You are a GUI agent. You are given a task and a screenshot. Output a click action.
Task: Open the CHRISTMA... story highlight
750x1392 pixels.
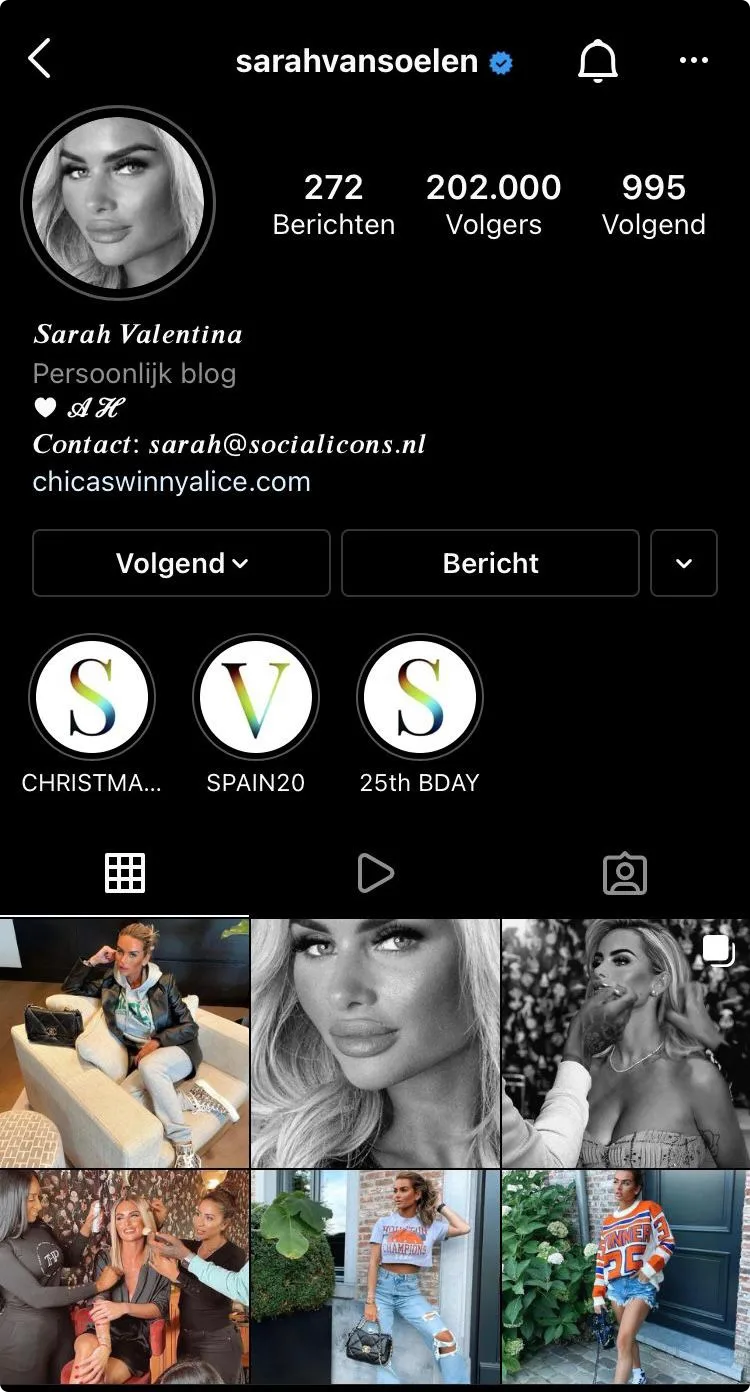[92, 698]
